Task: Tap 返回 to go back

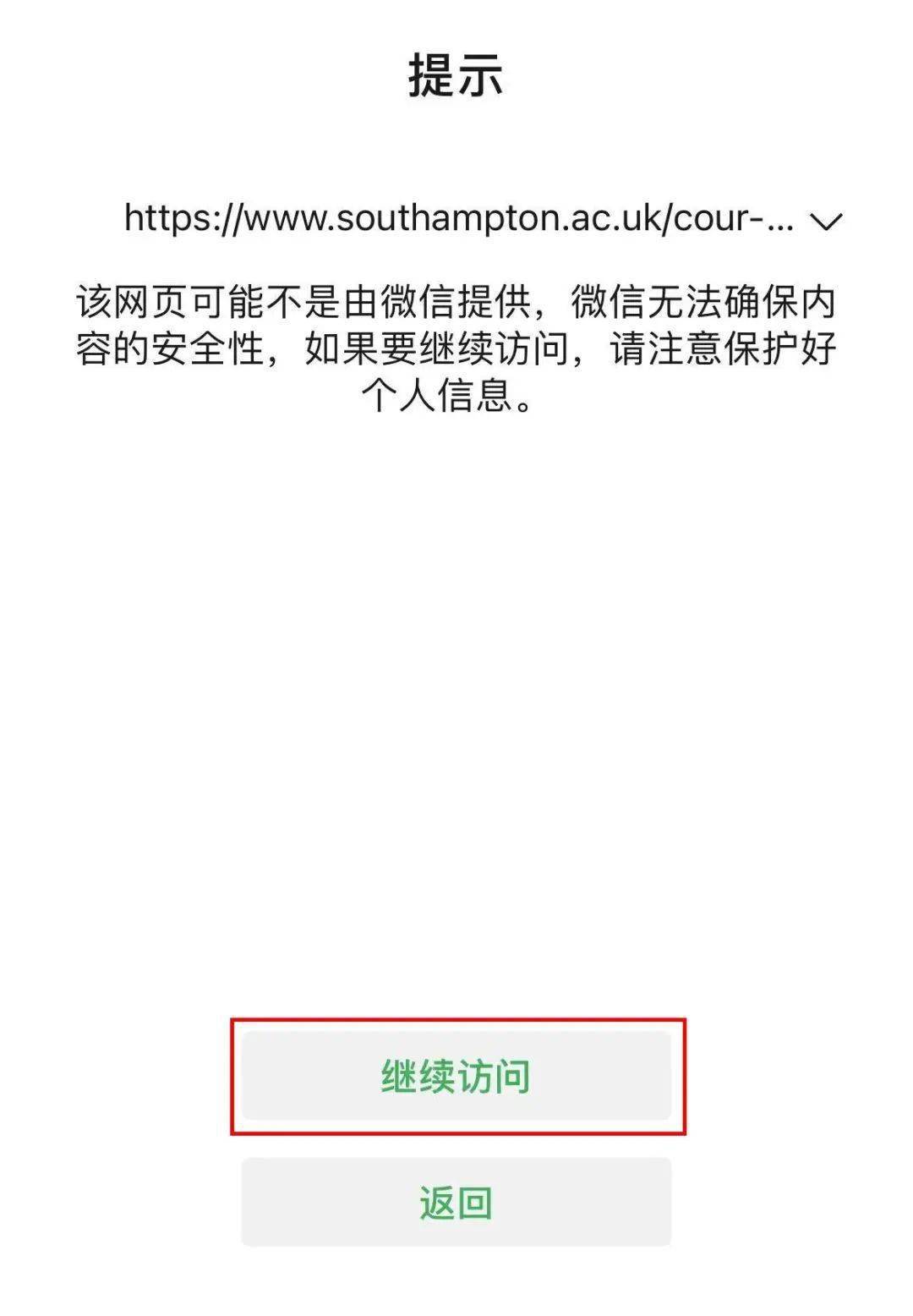Action: [456, 1202]
